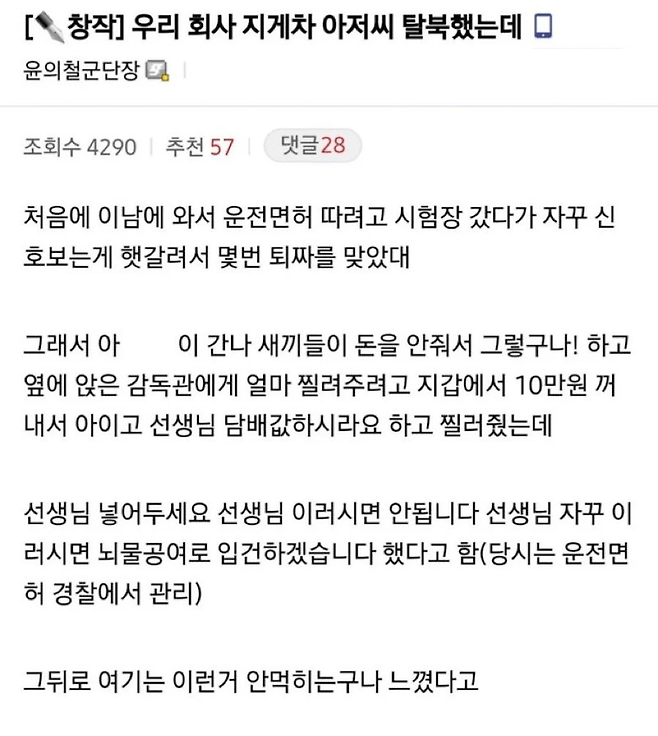Open author 윤의철군단장's profile
This screenshot has height=736, width=658.
click(x=81, y=71)
